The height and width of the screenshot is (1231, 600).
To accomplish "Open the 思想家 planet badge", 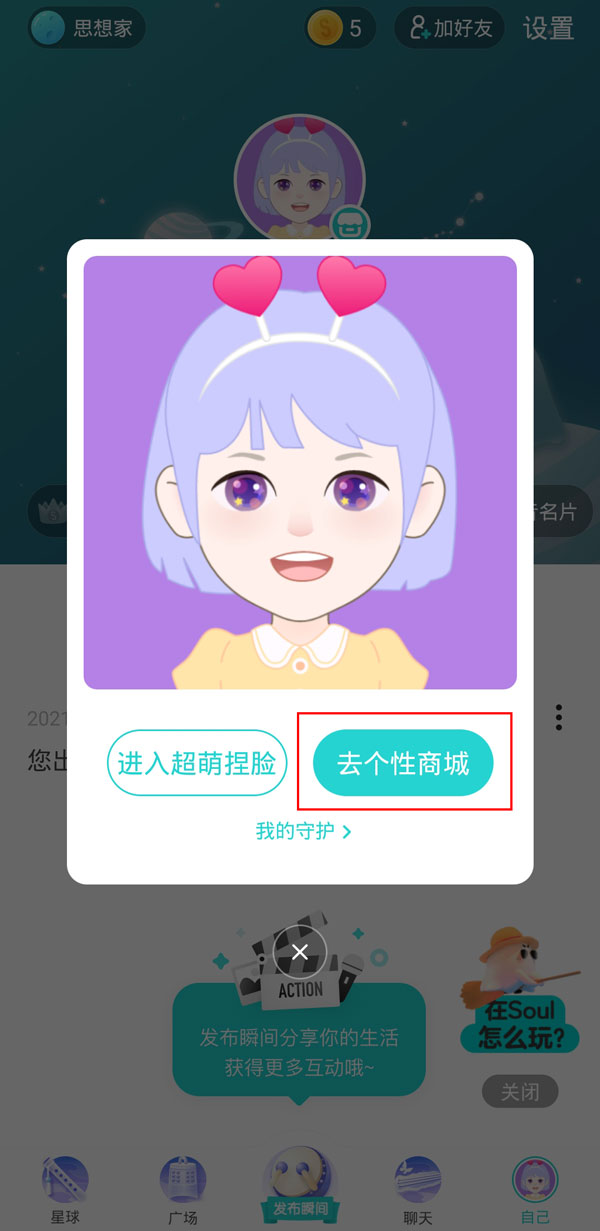I will pos(87,28).
